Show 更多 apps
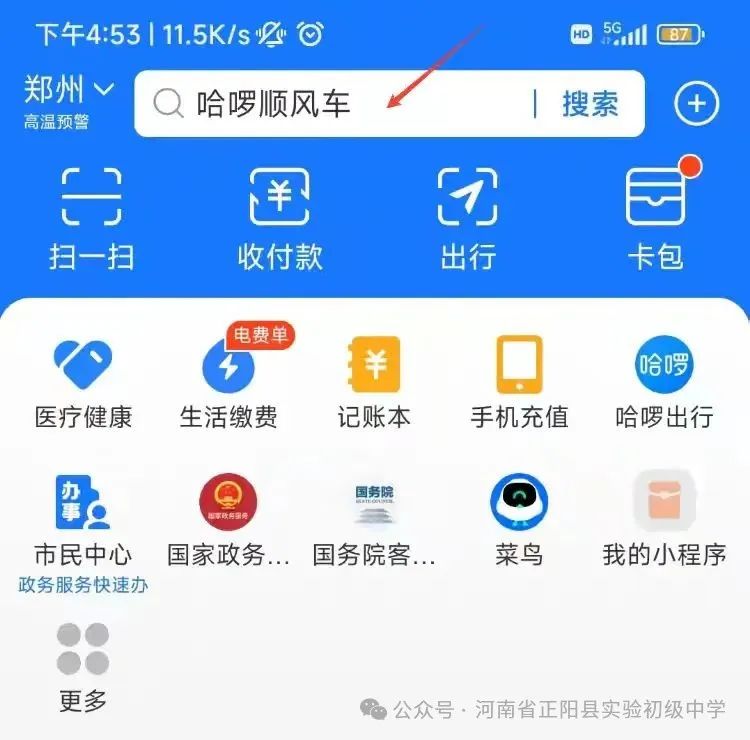750x740 pixels. (83, 665)
